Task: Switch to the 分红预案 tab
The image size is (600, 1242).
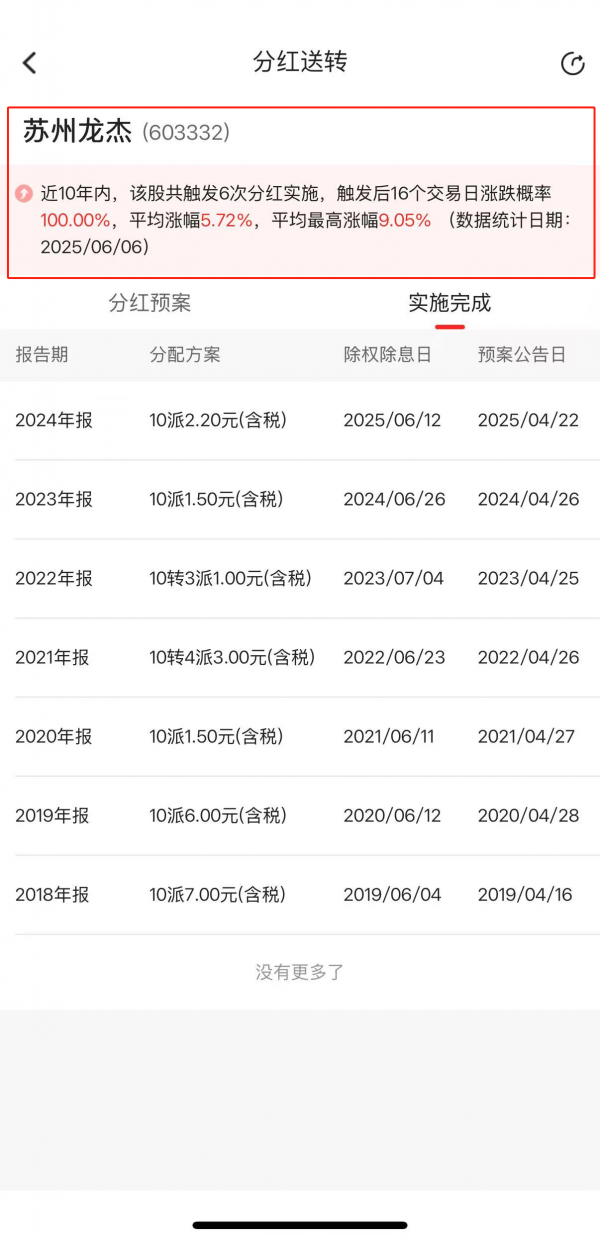Action: pyautogui.click(x=150, y=303)
